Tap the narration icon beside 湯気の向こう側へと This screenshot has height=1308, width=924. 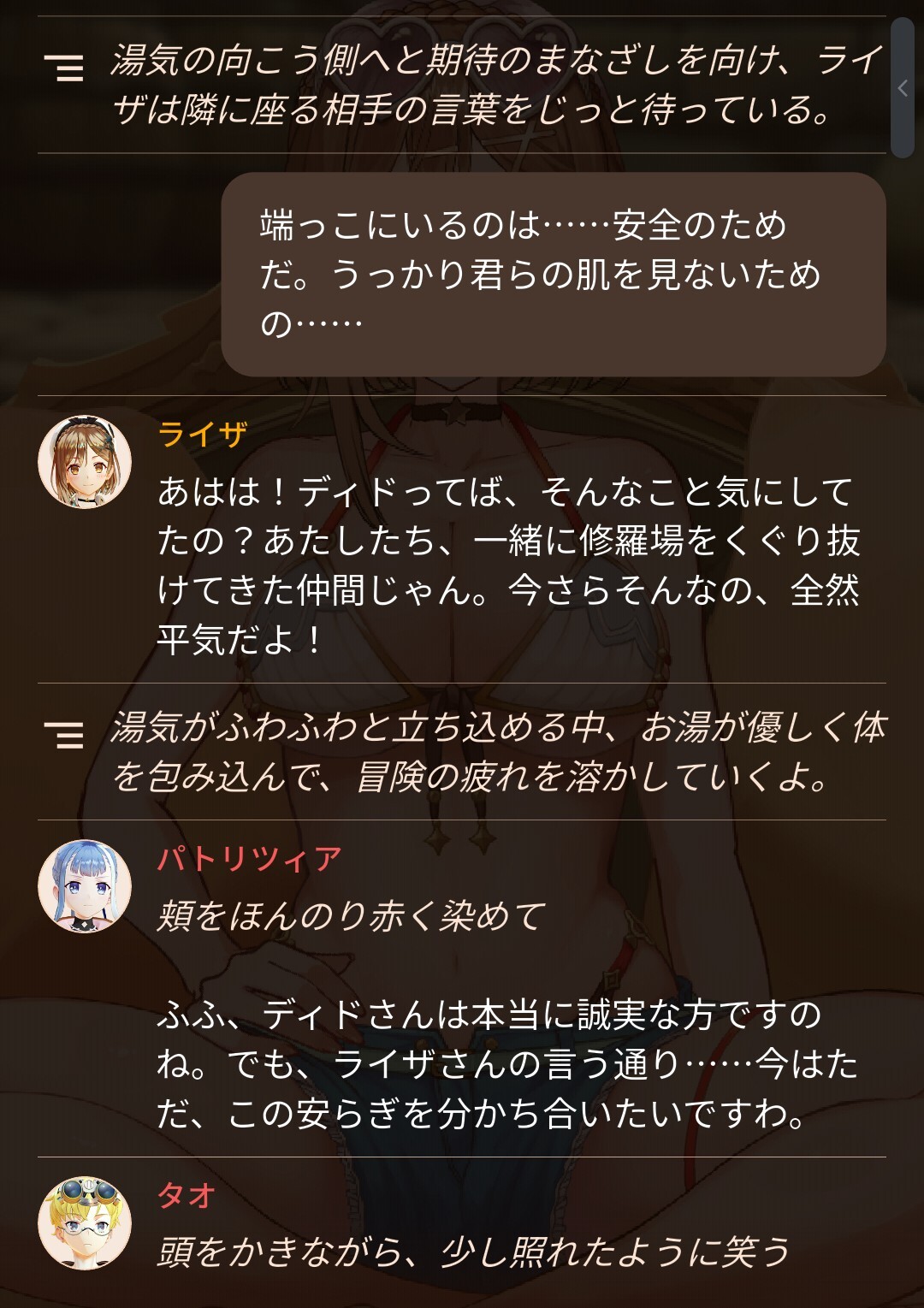[65, 67]
